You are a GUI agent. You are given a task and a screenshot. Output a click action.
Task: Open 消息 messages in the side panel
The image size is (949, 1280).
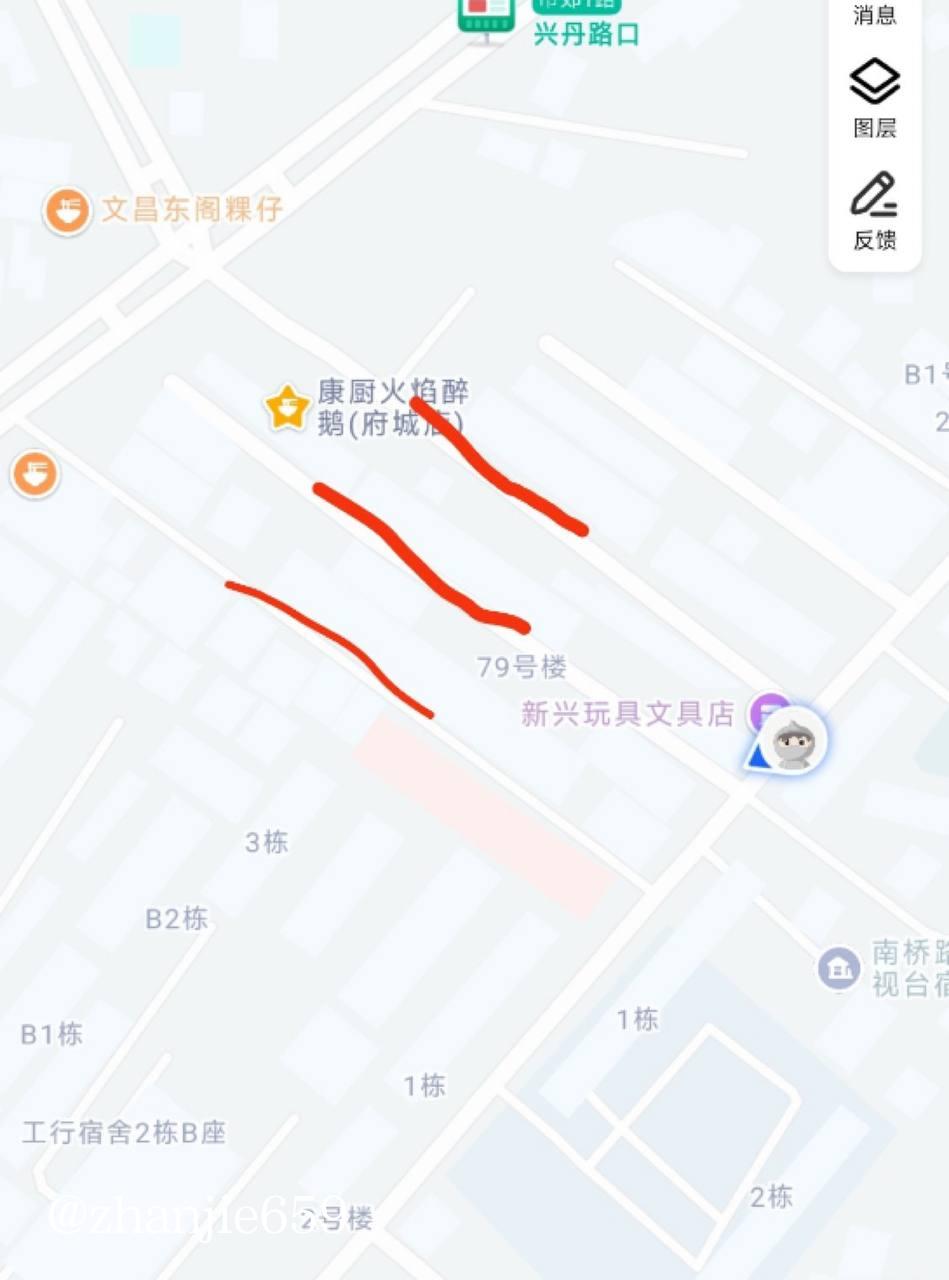point(874,14)
